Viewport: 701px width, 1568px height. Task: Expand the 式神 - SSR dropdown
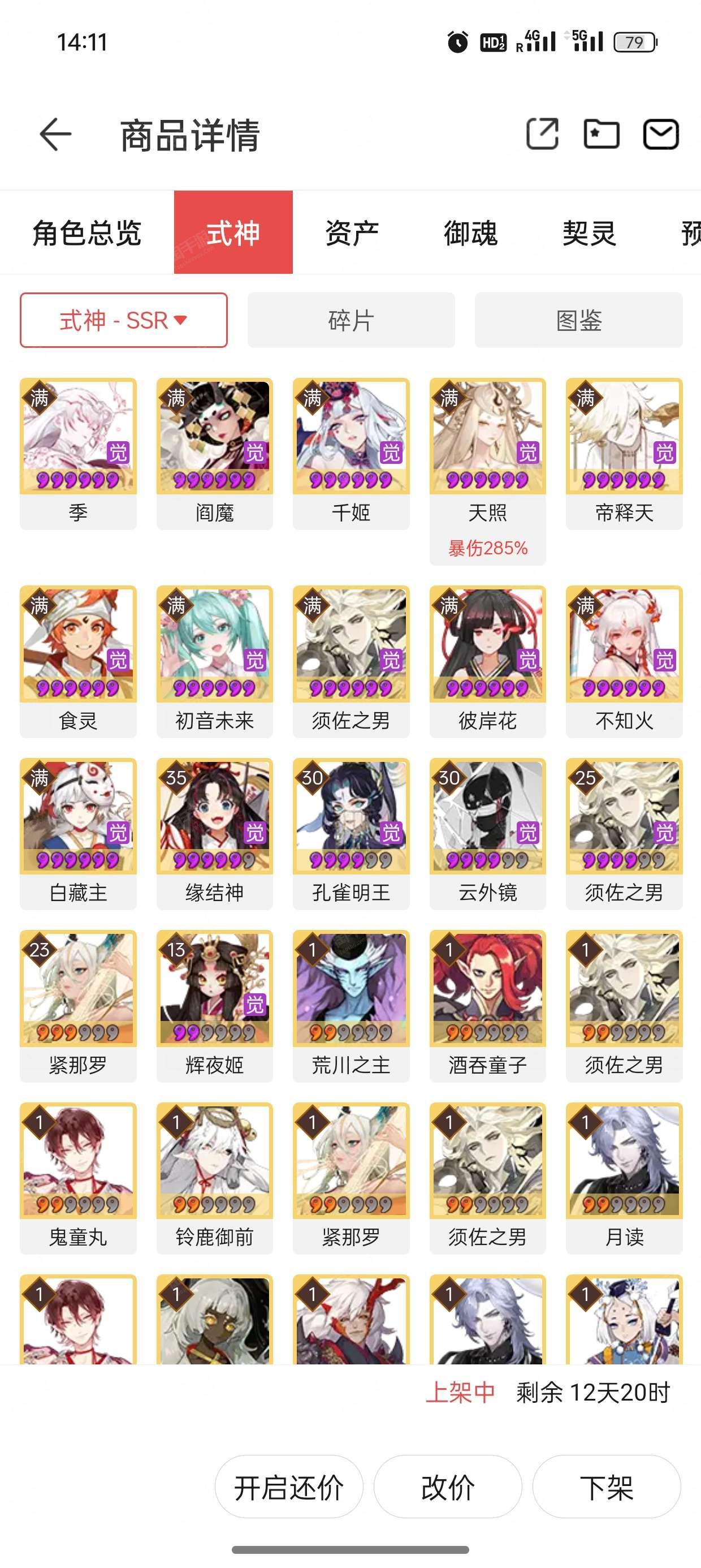124,320
